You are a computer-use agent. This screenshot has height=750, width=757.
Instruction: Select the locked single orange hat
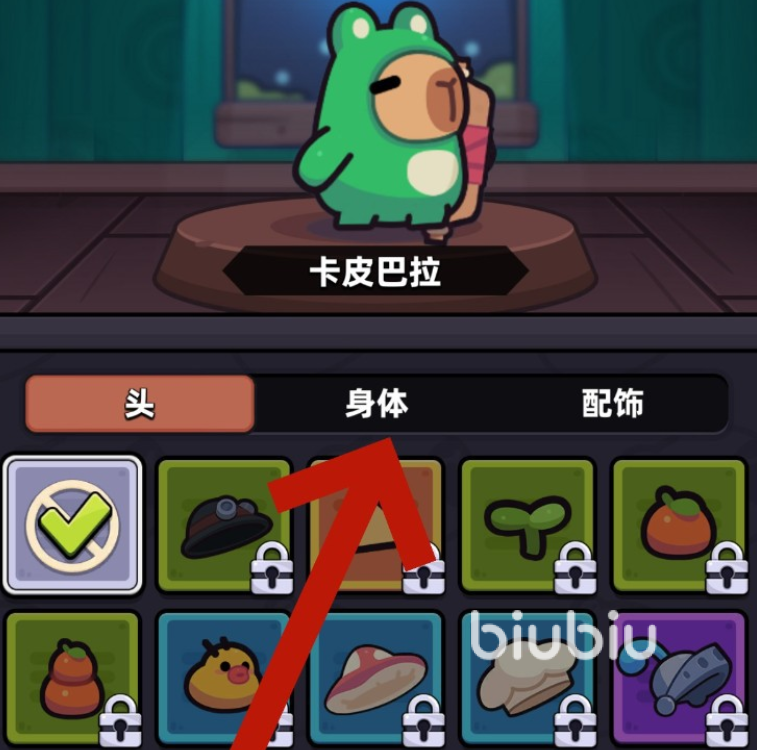click(679, 525)
